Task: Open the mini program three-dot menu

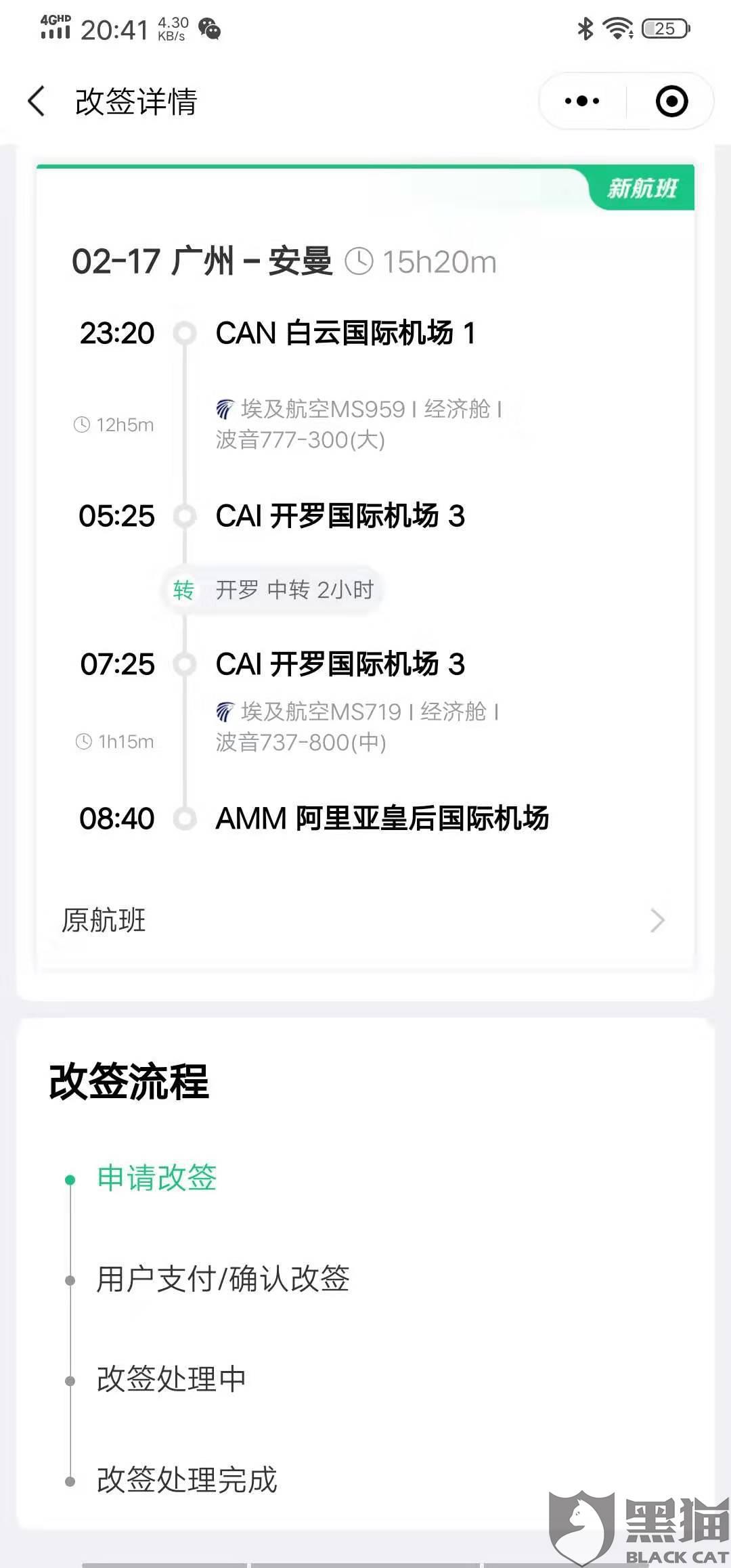Action: coord(582,102)
